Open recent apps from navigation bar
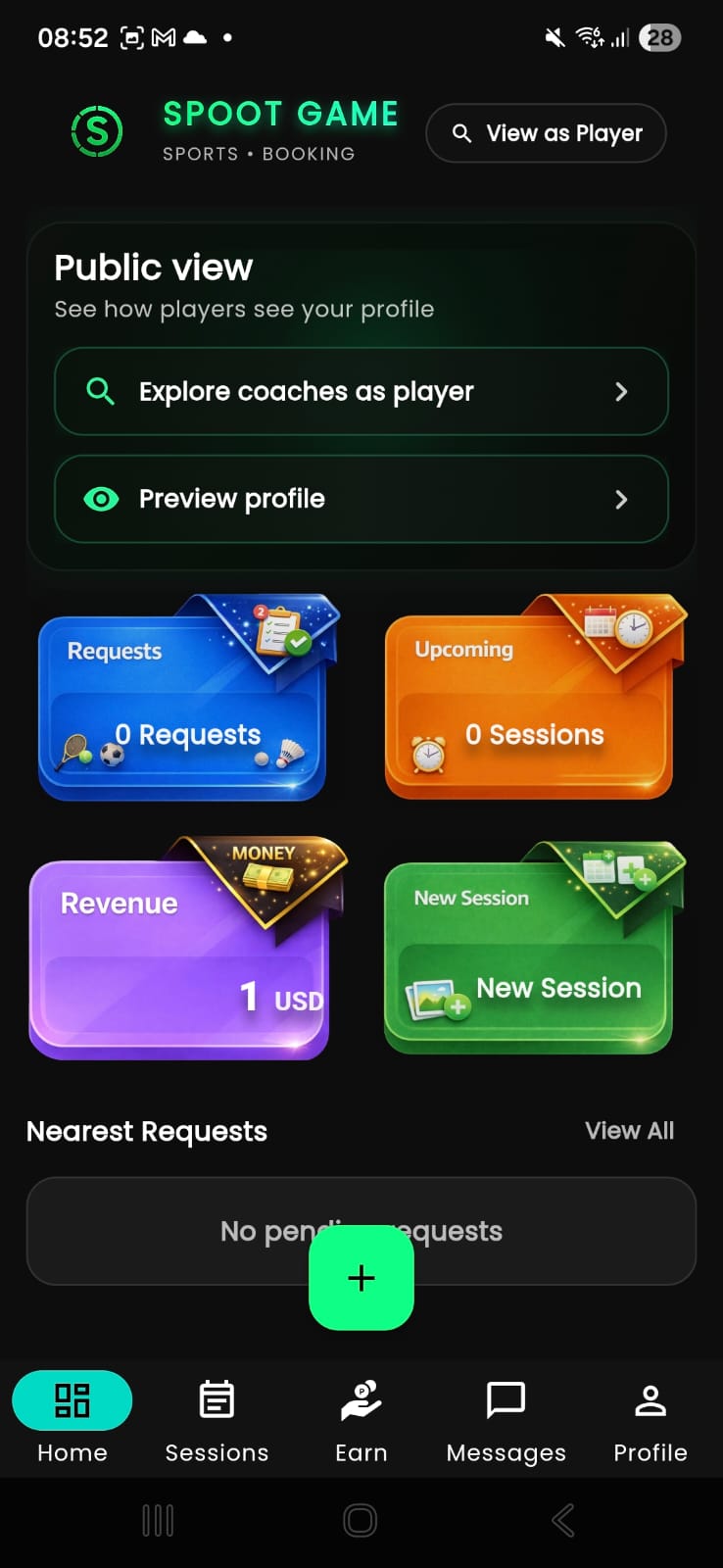 (x=158, y=1521)
